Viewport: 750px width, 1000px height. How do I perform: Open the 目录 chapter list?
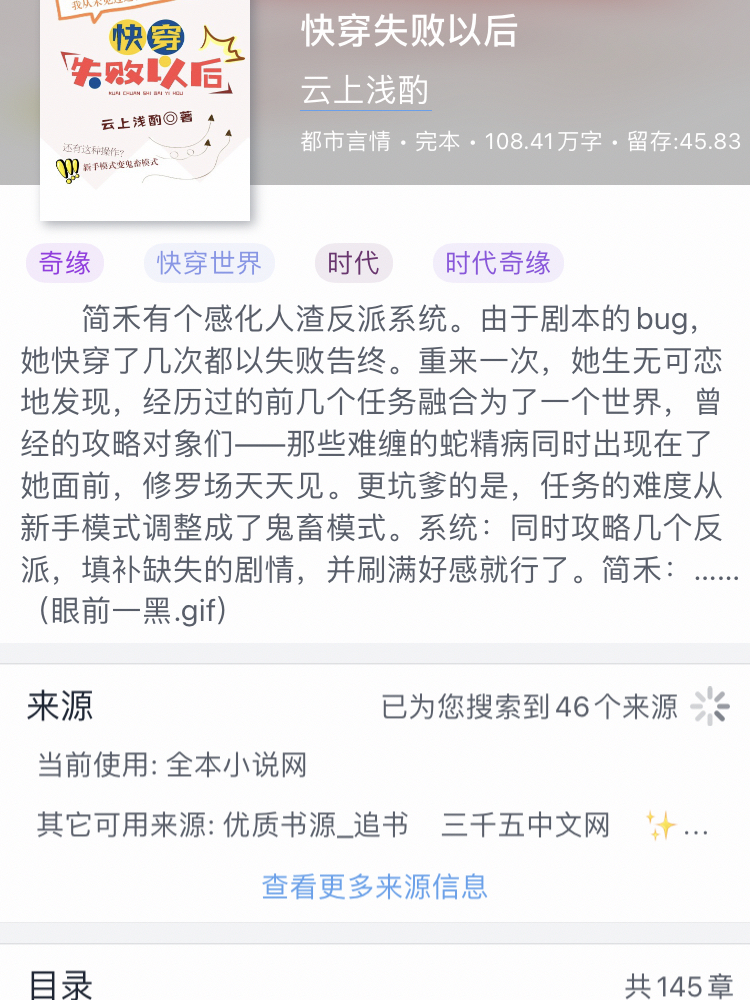[x=60, y=985]
